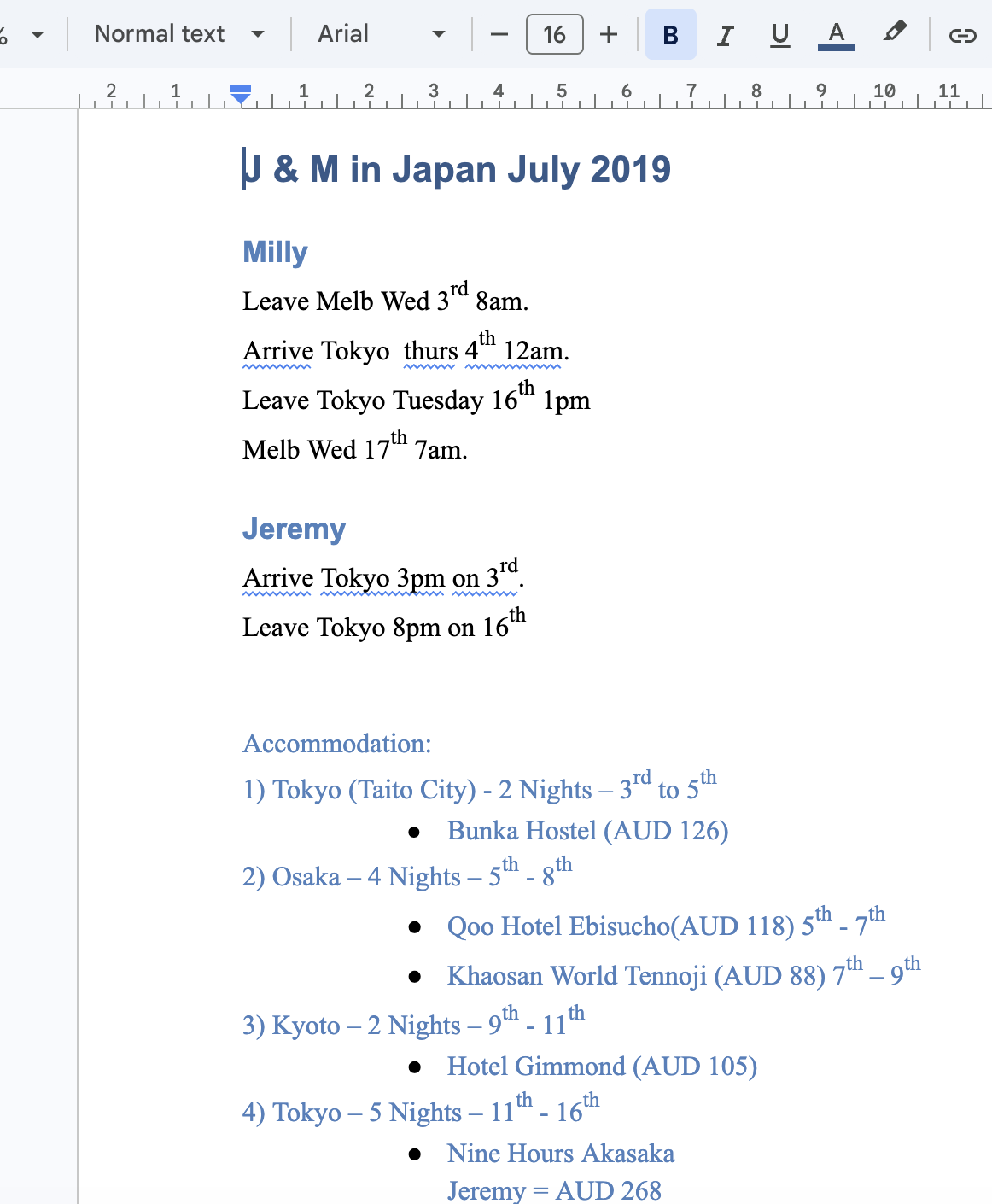Click the indent marker on the ruler
The image size is (992, 1204).
pyautogui.click(x=241, y=96)
